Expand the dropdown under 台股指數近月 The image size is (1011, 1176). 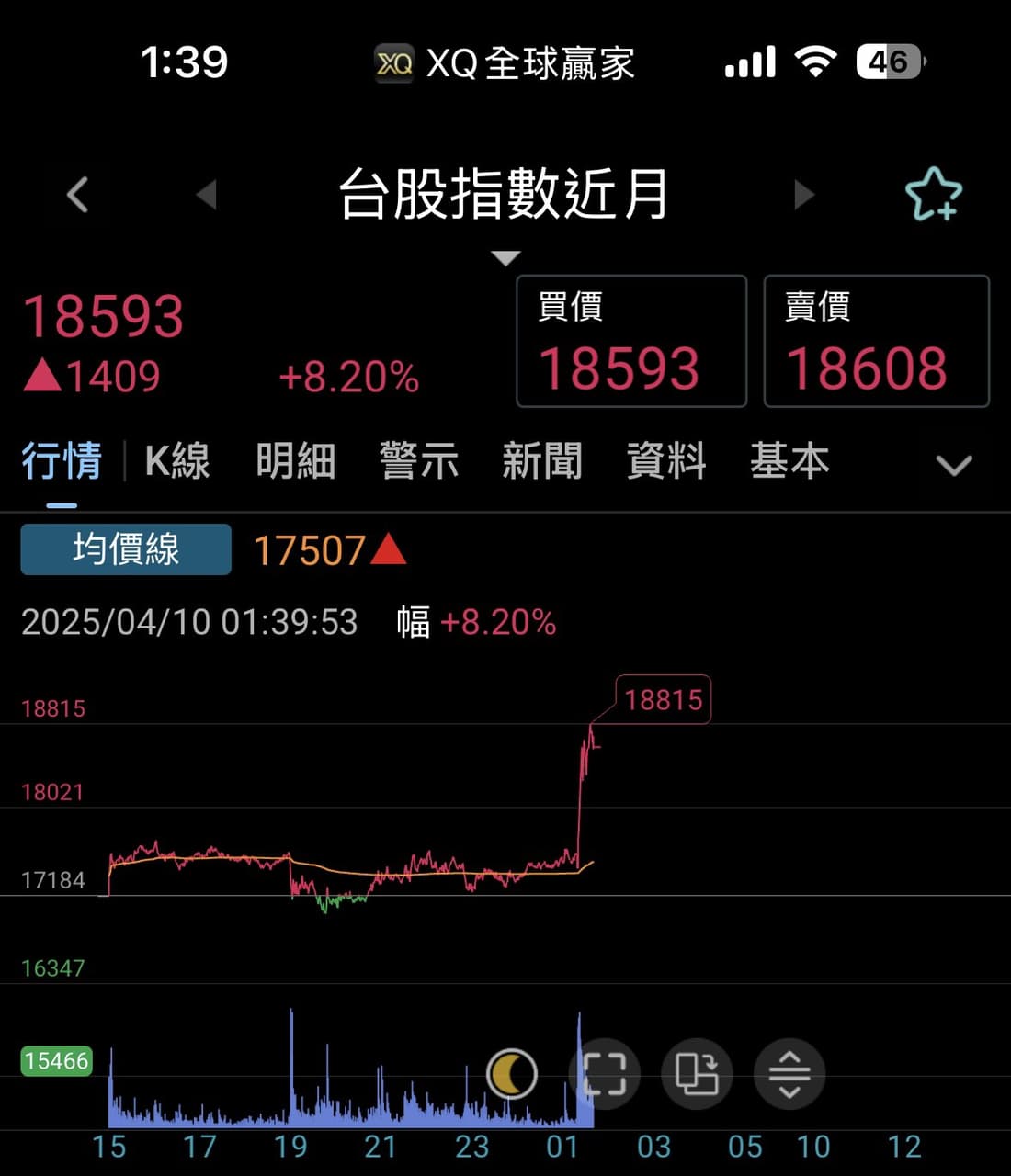(505, 258)
